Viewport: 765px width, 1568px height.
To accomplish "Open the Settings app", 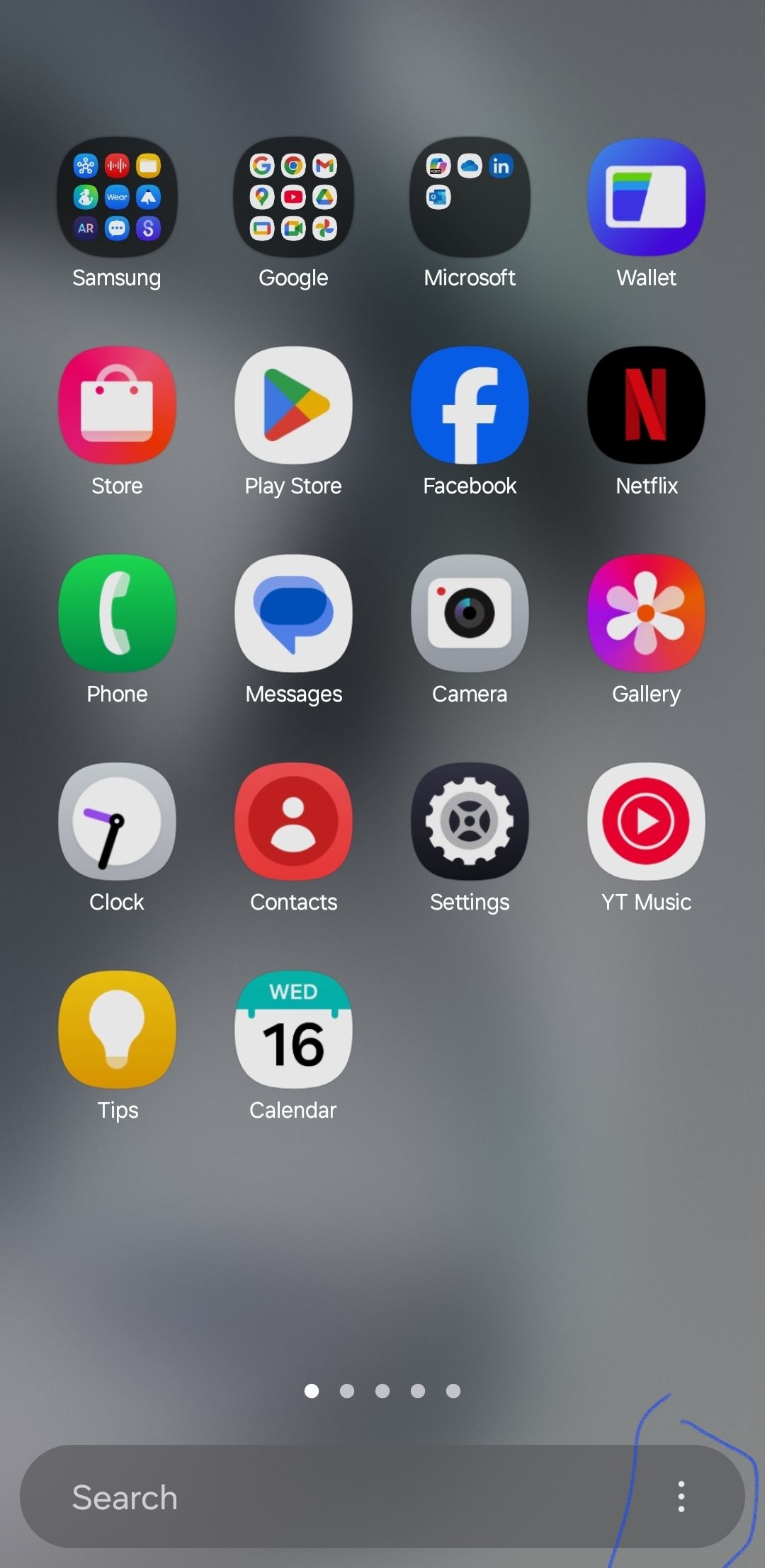I will [x=470, y=820].
